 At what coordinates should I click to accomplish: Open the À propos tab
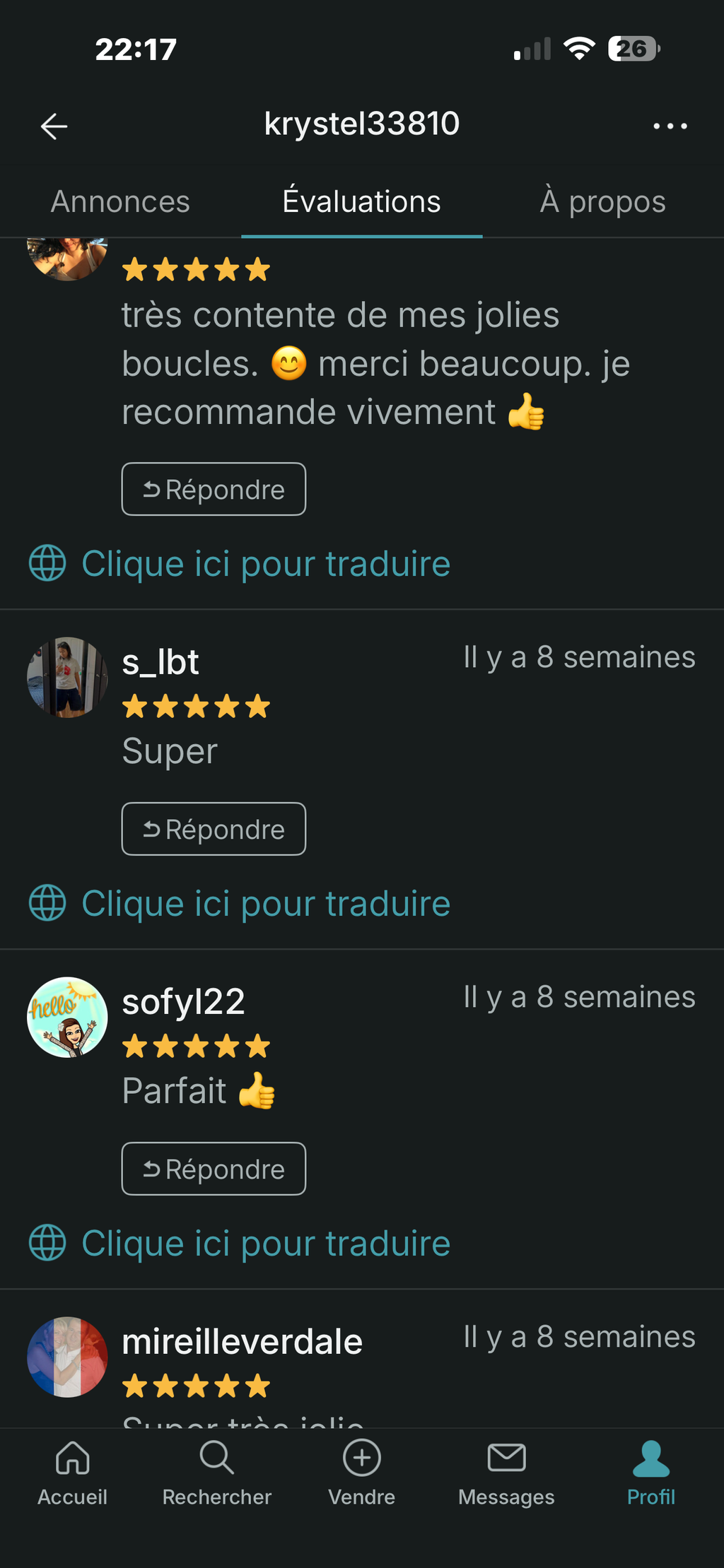click(x=602, y=202)
